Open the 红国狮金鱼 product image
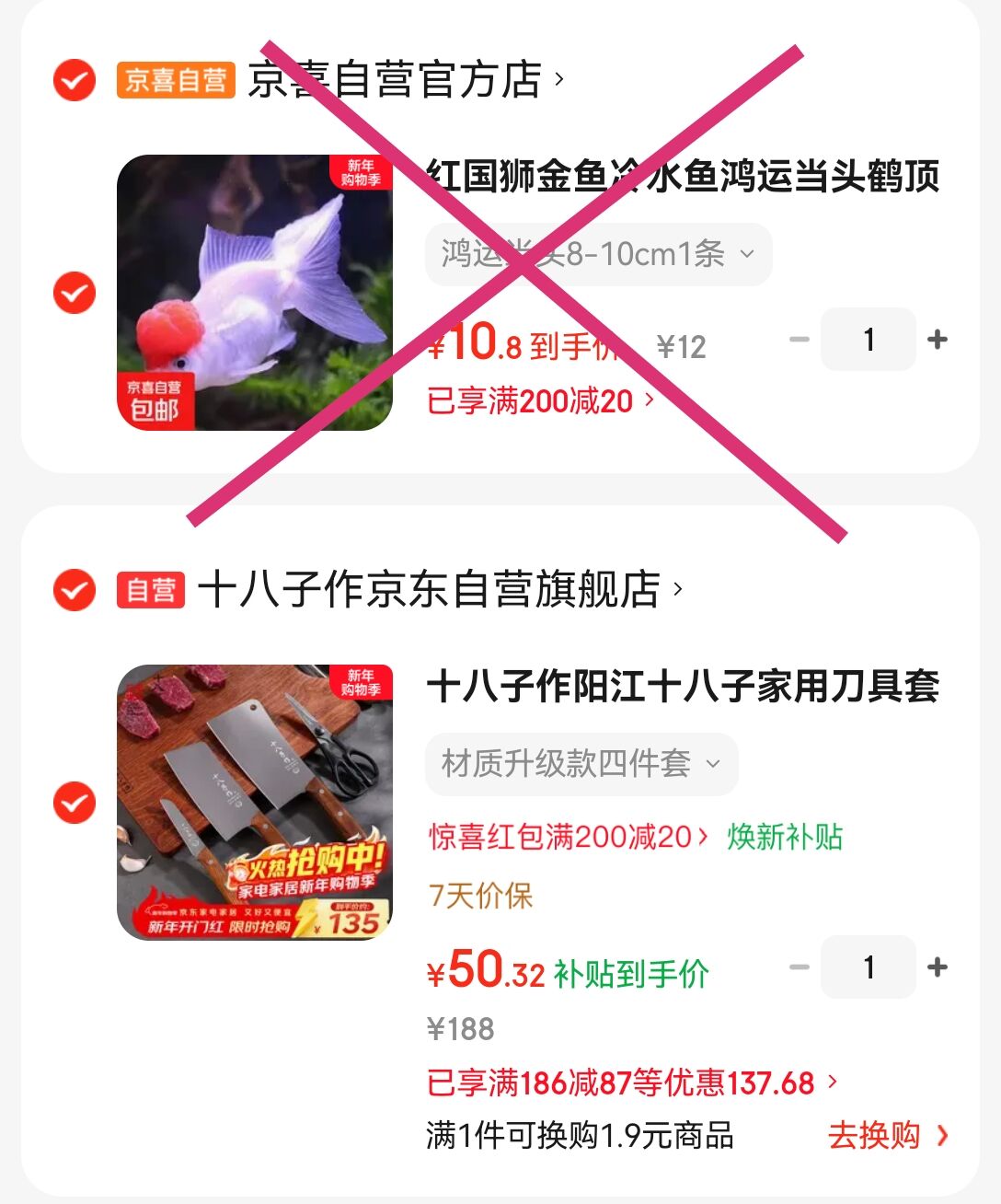Image resolution: width=1001 pixels, height=1204 pixels. pos(255,293)
